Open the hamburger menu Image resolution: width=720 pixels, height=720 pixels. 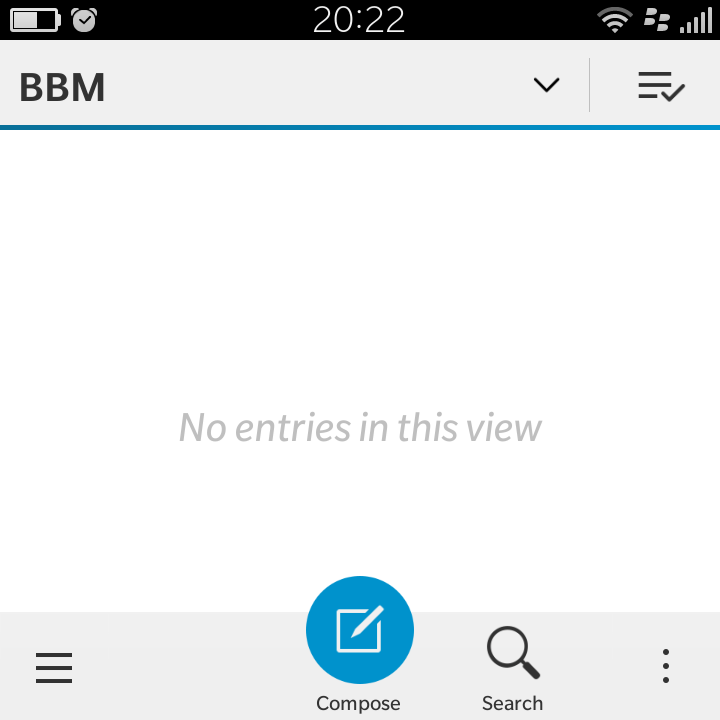point(54,667)
